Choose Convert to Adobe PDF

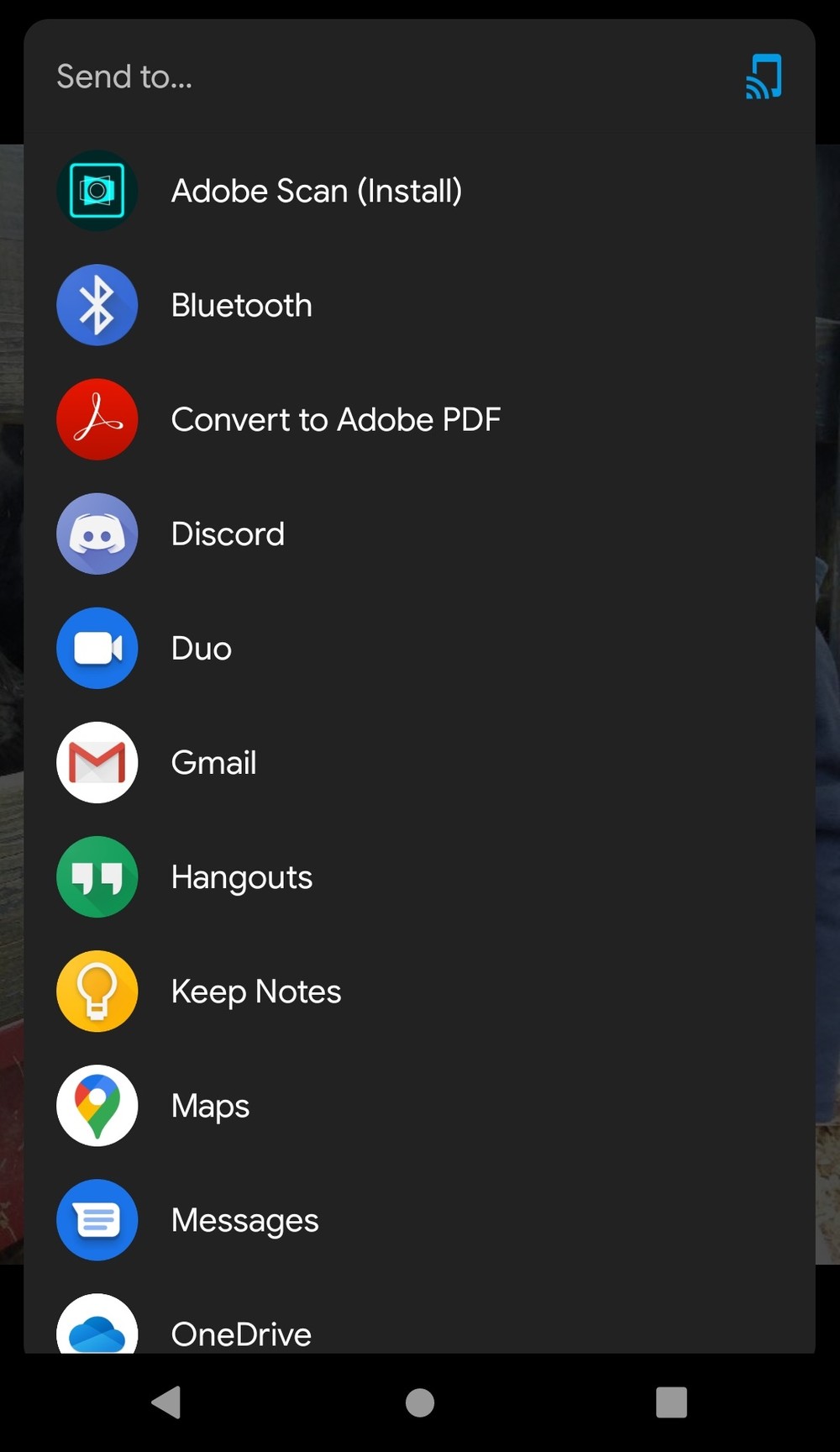coord(335,419)
